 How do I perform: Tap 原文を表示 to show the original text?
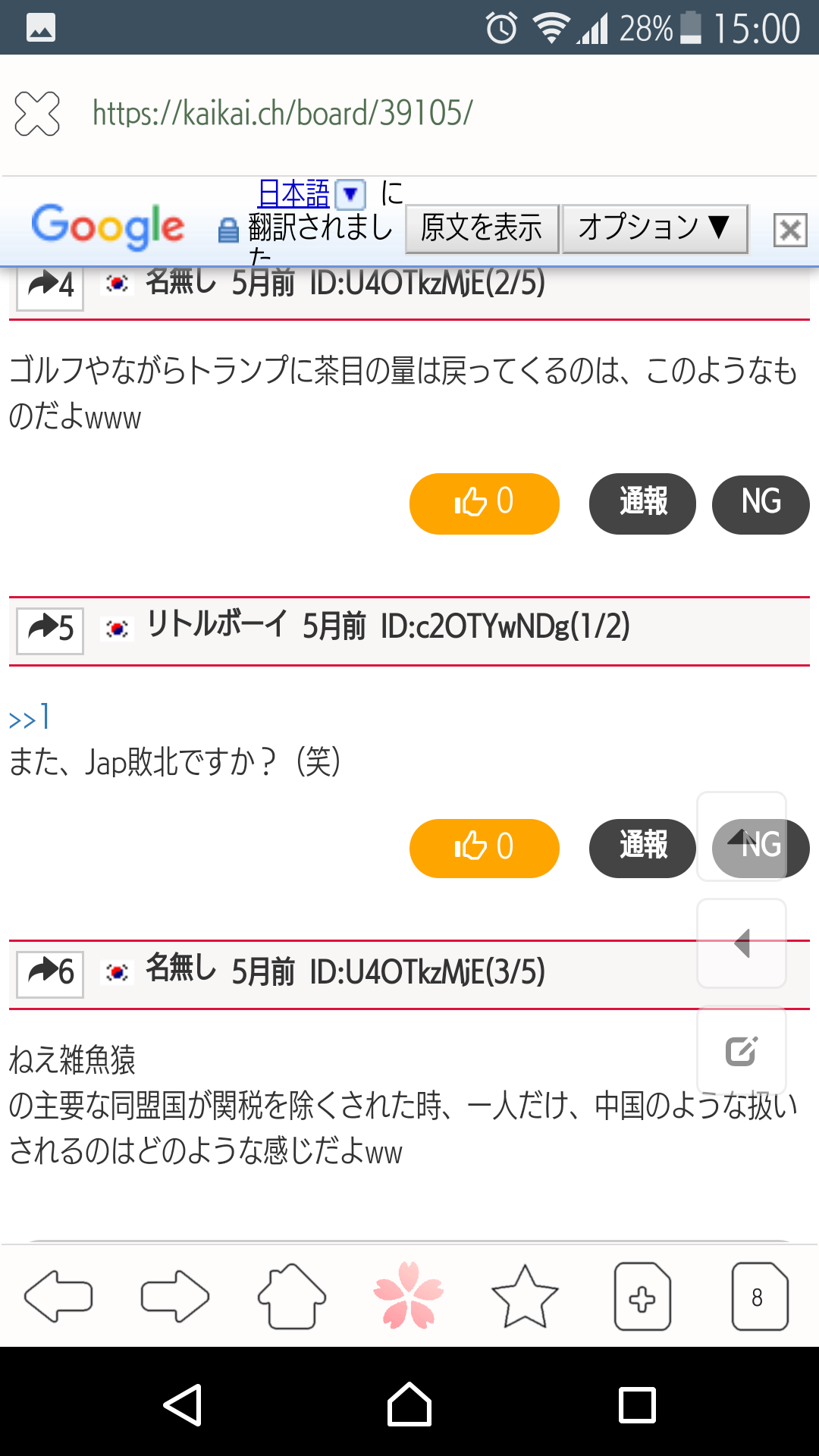tap(482, 228)
